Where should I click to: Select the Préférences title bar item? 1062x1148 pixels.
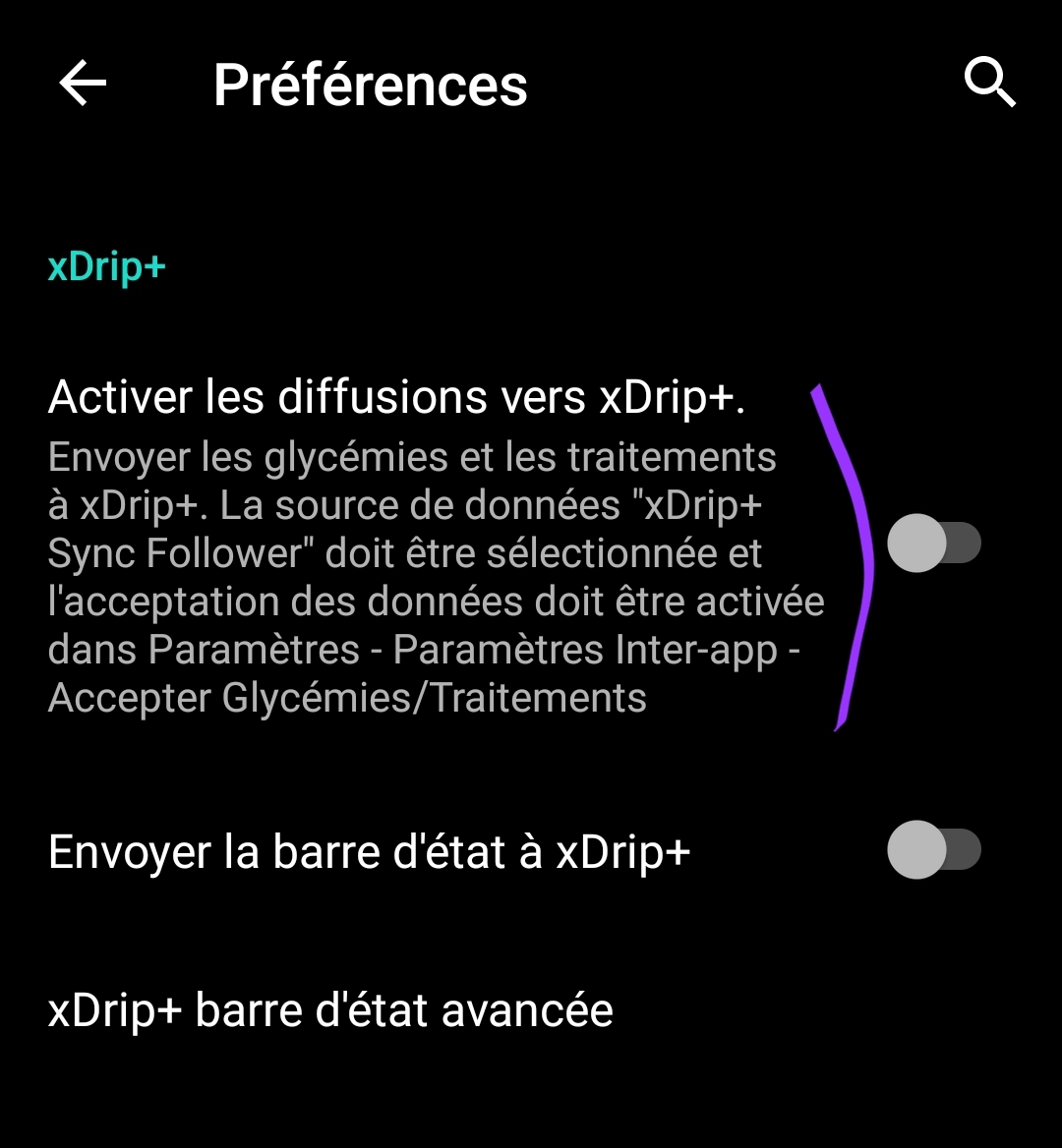click(x=371, y=83)
